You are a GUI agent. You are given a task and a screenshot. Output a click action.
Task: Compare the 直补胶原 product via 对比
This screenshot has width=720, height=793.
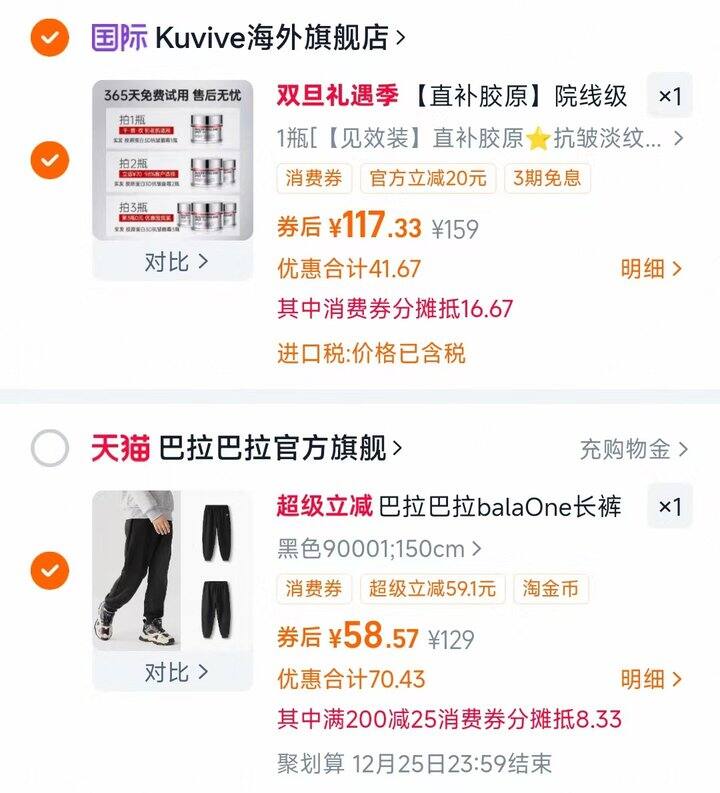[x=172, y=262]
